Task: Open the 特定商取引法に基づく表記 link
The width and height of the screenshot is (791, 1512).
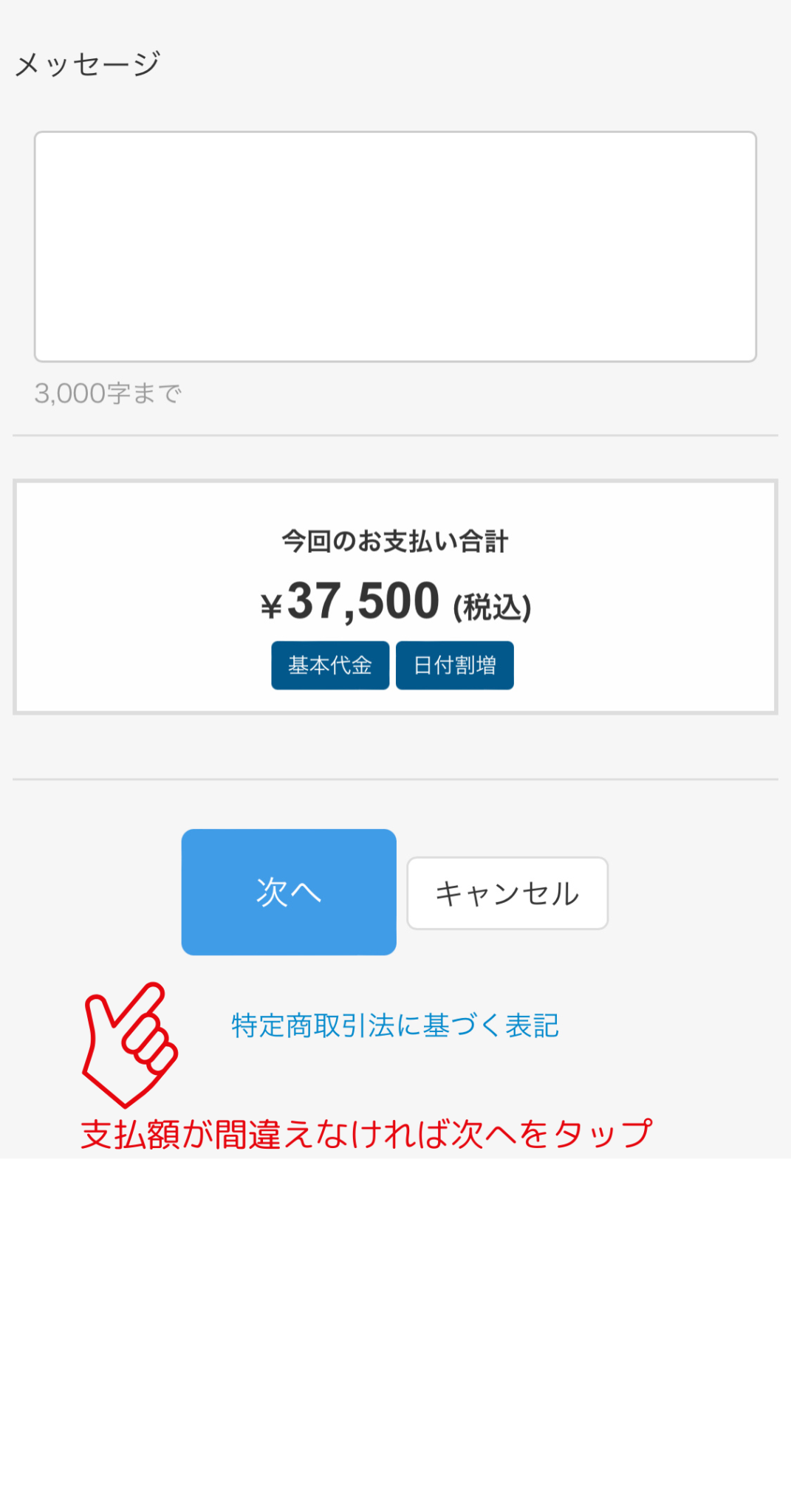Action: click(x=395, y=1025)
